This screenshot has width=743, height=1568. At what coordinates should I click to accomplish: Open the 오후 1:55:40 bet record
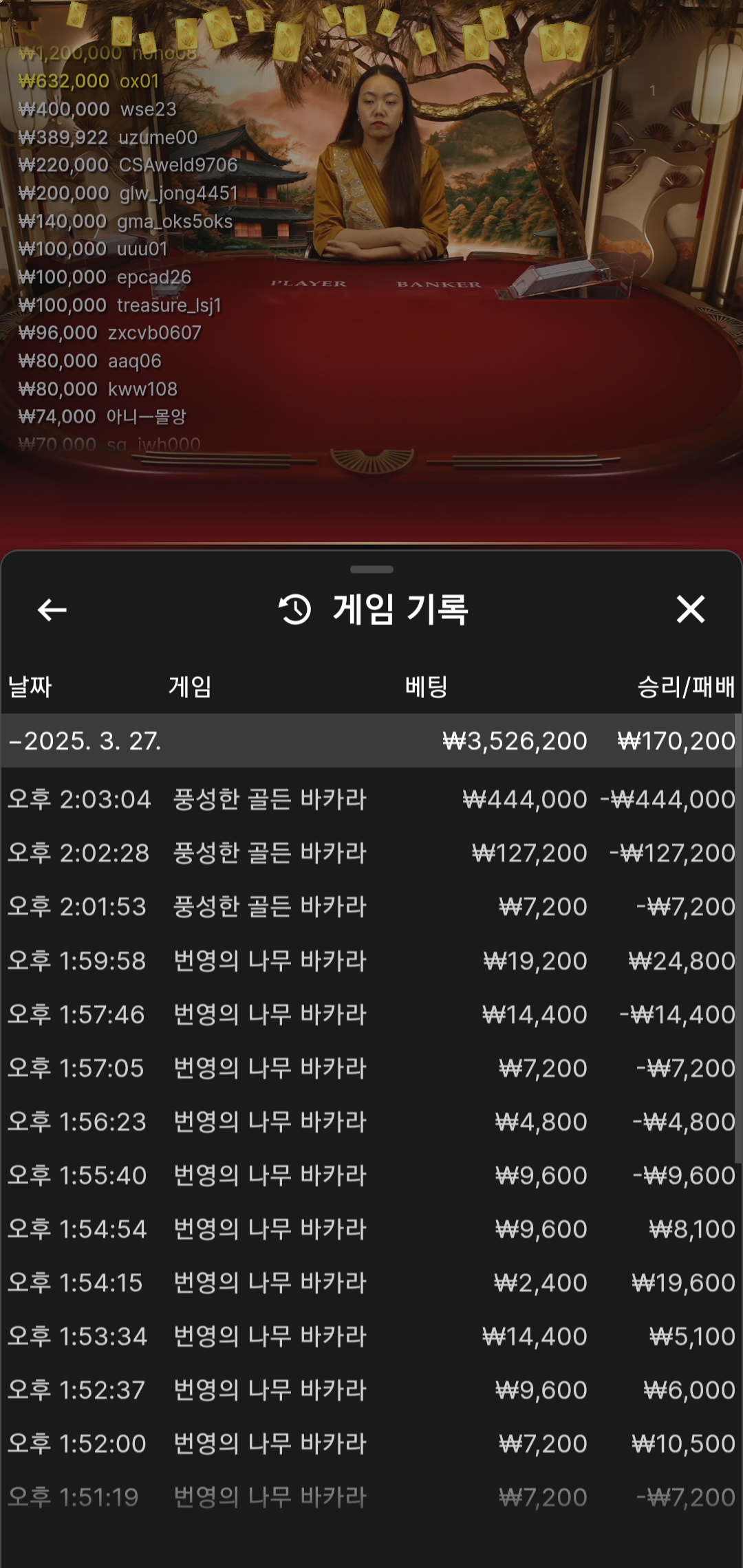coord(370,1175)
